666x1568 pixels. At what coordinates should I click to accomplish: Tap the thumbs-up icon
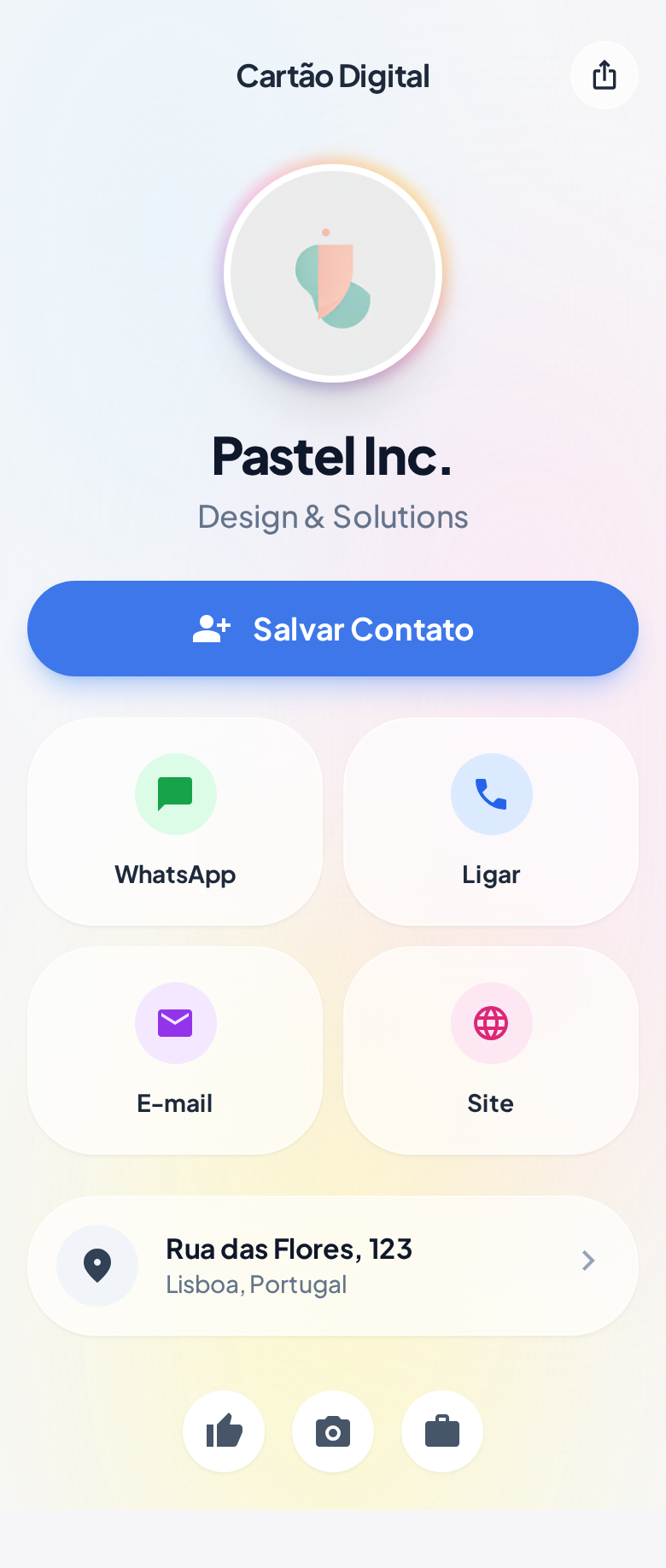click(x=224, y=1431)
